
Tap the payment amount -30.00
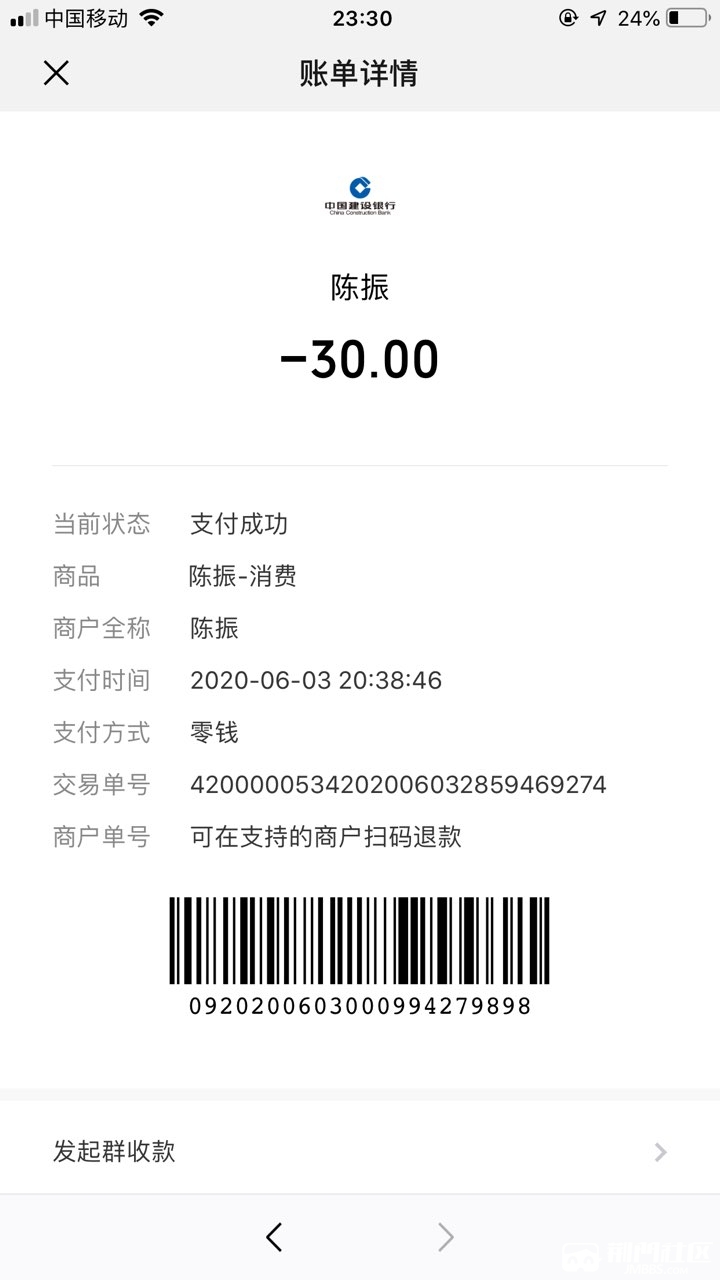[x=360, y=358]
